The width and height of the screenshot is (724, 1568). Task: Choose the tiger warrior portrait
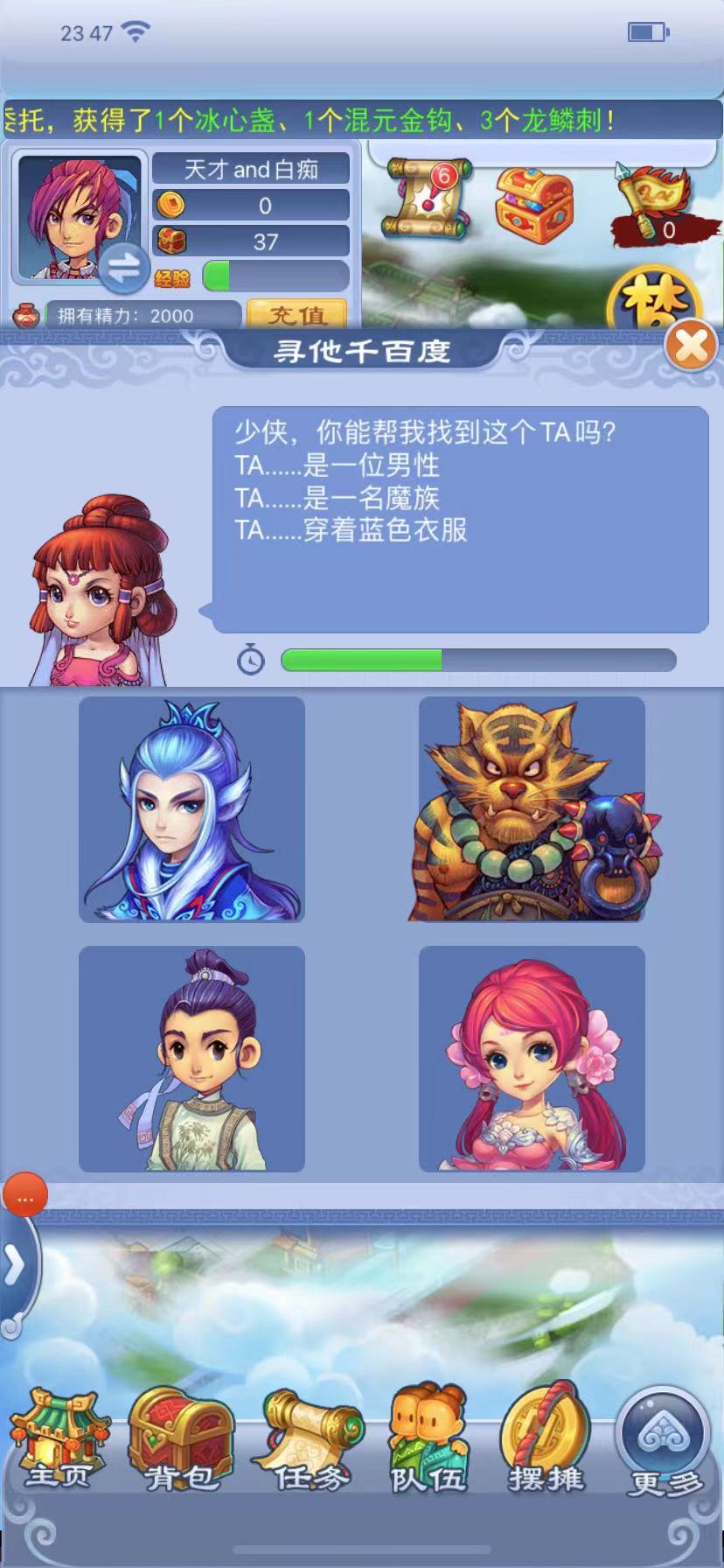point(532,809)
